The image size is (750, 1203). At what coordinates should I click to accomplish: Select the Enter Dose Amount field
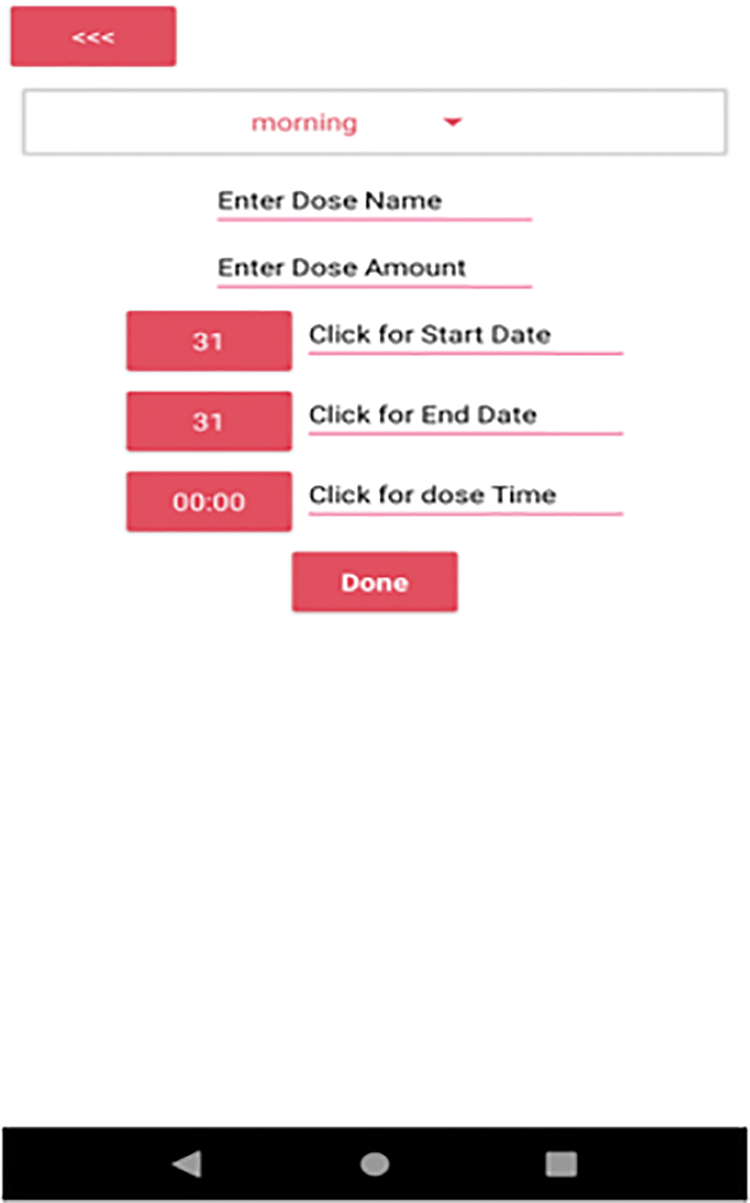tap(374, 268)
